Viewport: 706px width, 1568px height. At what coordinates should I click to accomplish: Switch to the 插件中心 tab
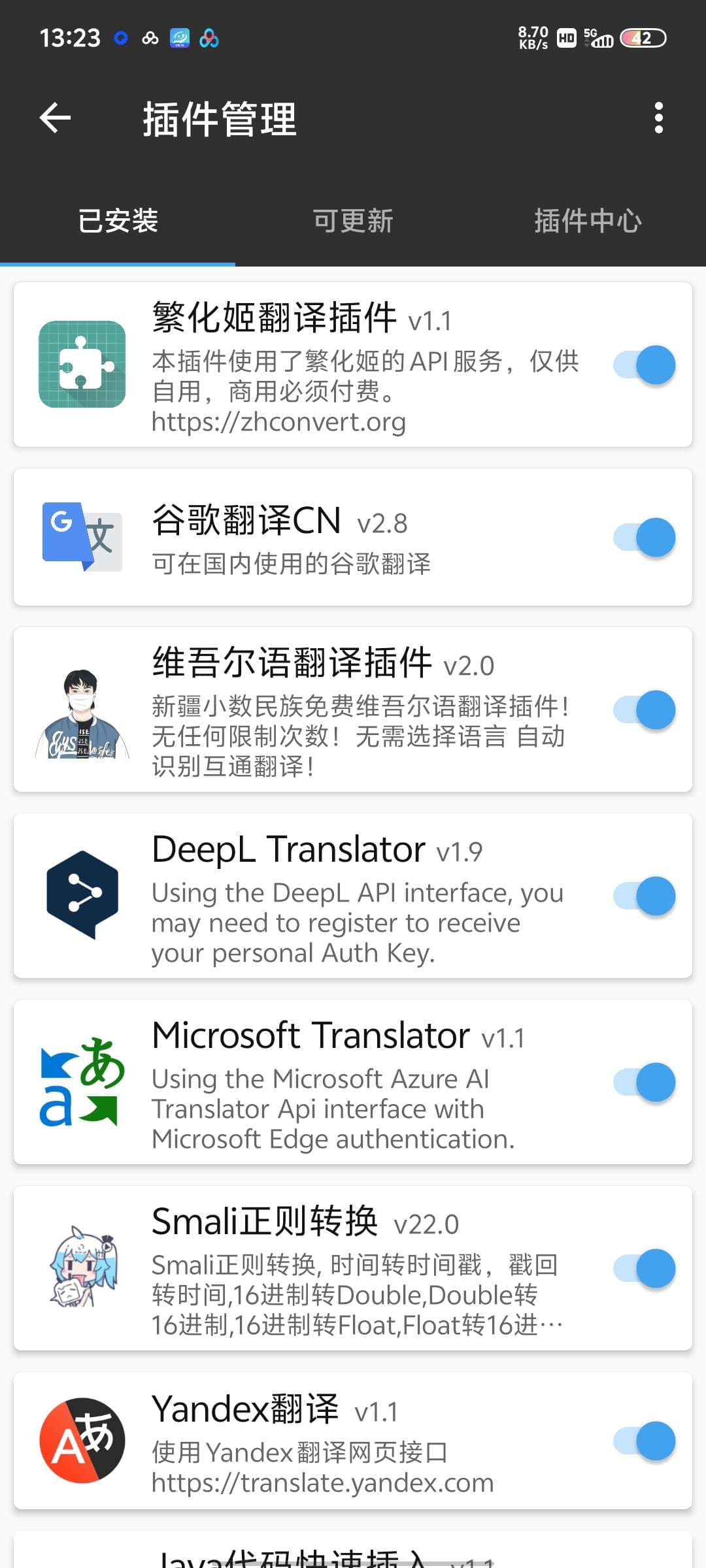click(588, 221)
